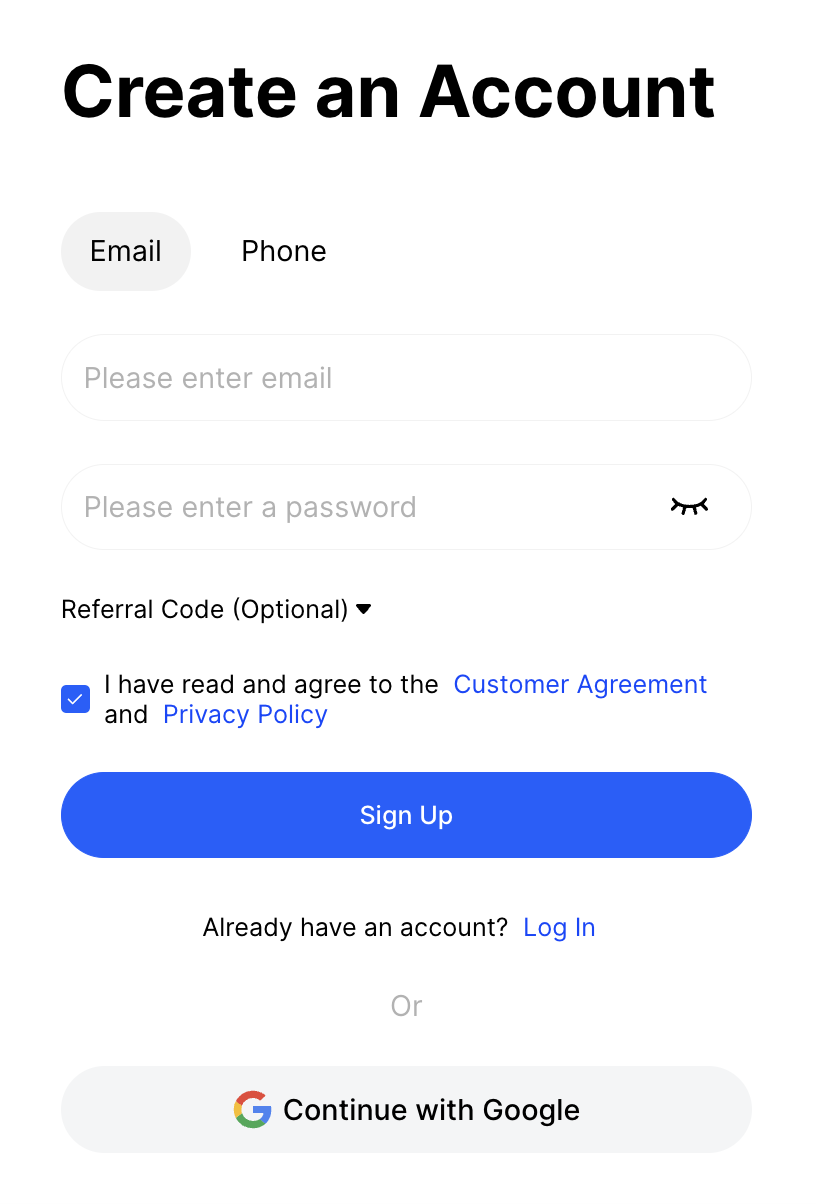Show the password with the eye icon

tap(689, 507)
